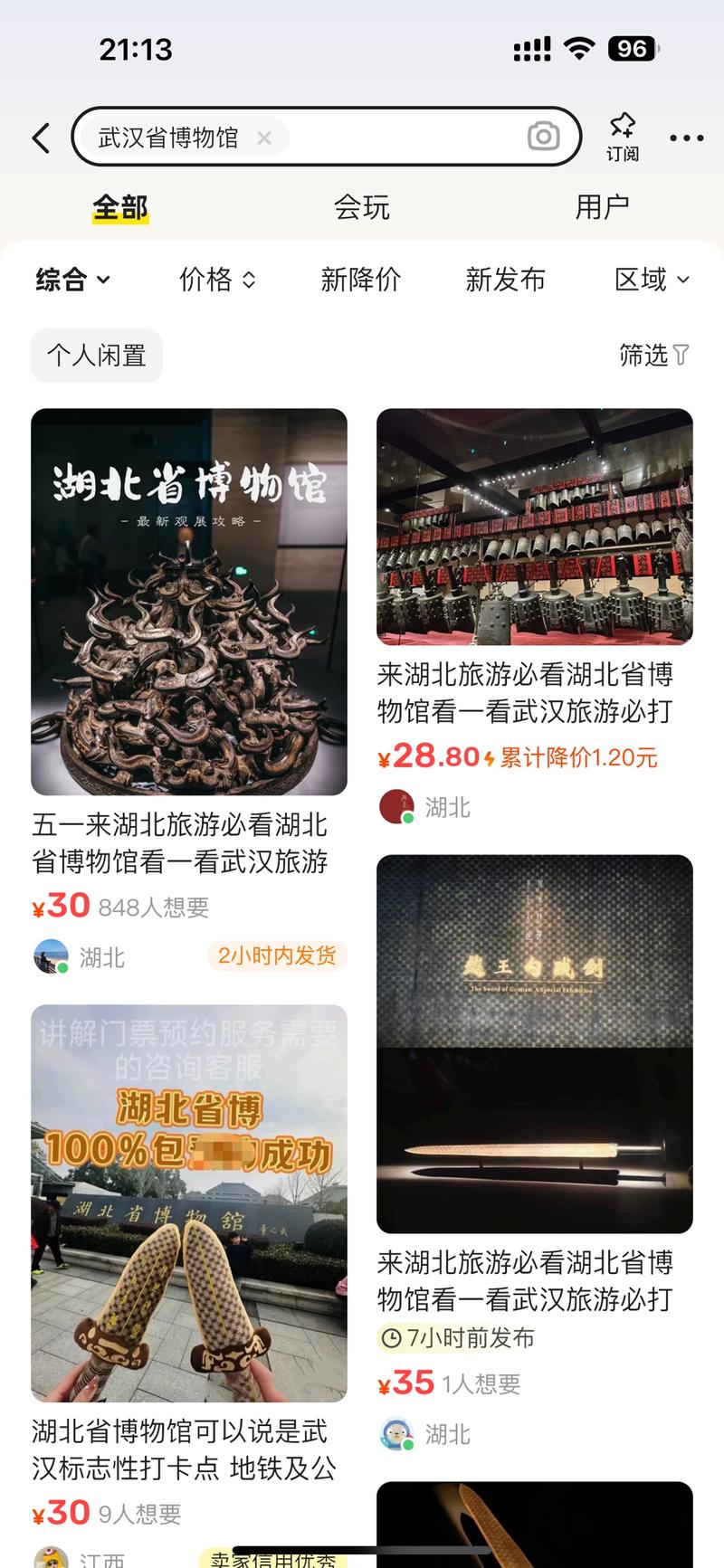Expand the 综合 sorting dropdown
The image size is (724, 1568).
(71, 280)
